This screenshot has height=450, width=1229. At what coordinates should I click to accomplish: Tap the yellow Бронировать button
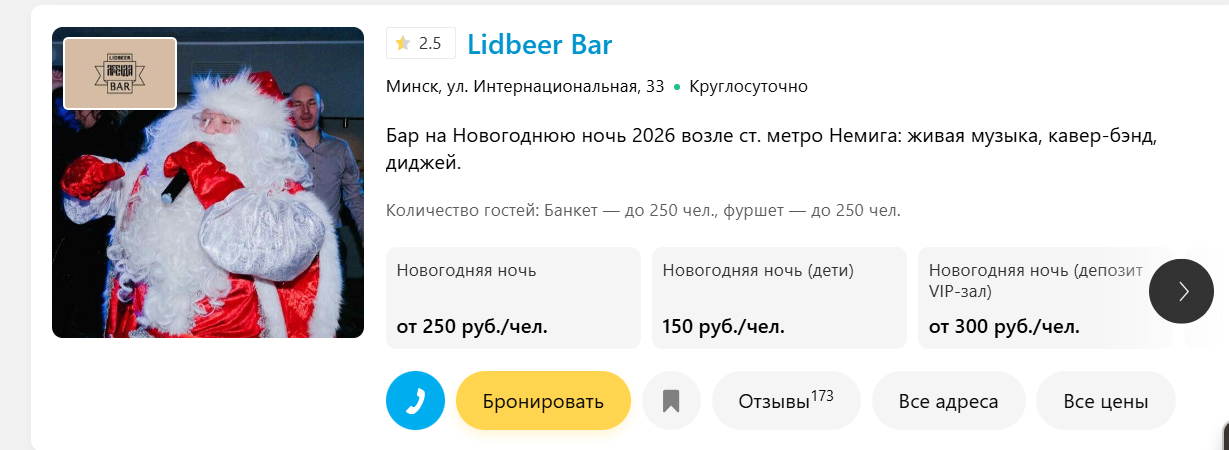[543, 401]
